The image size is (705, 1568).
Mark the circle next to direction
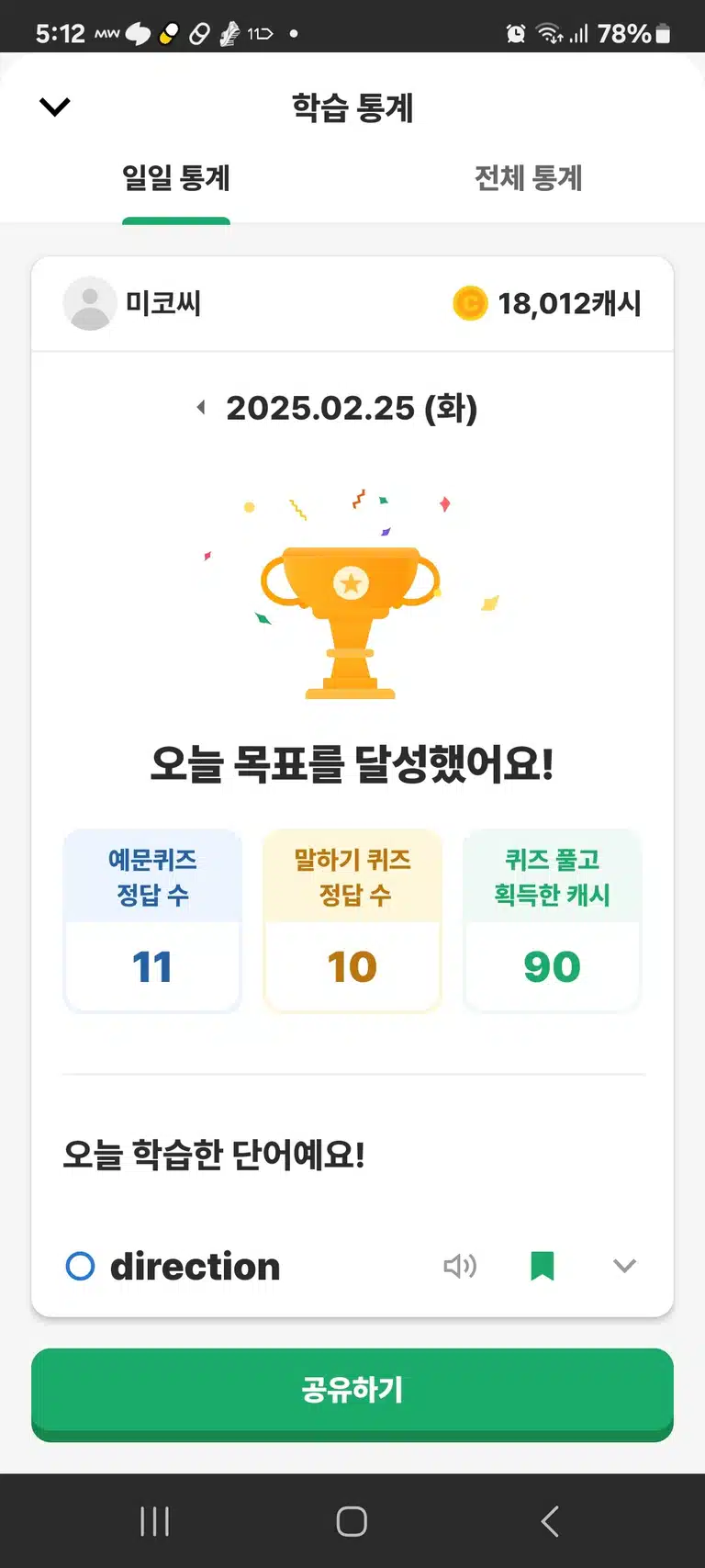click(x=81, y=1266)
